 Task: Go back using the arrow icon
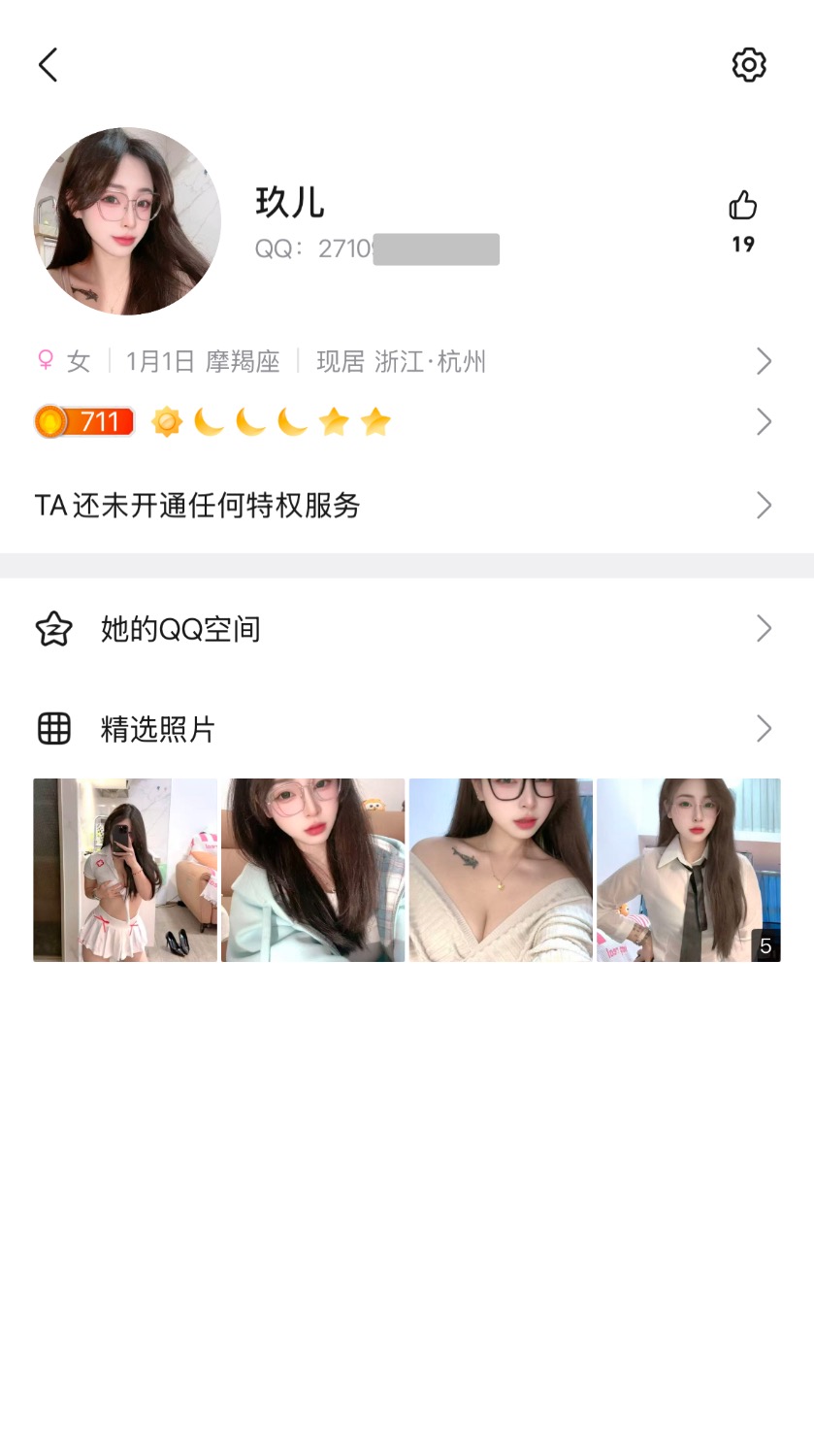(x=49, y=65)
